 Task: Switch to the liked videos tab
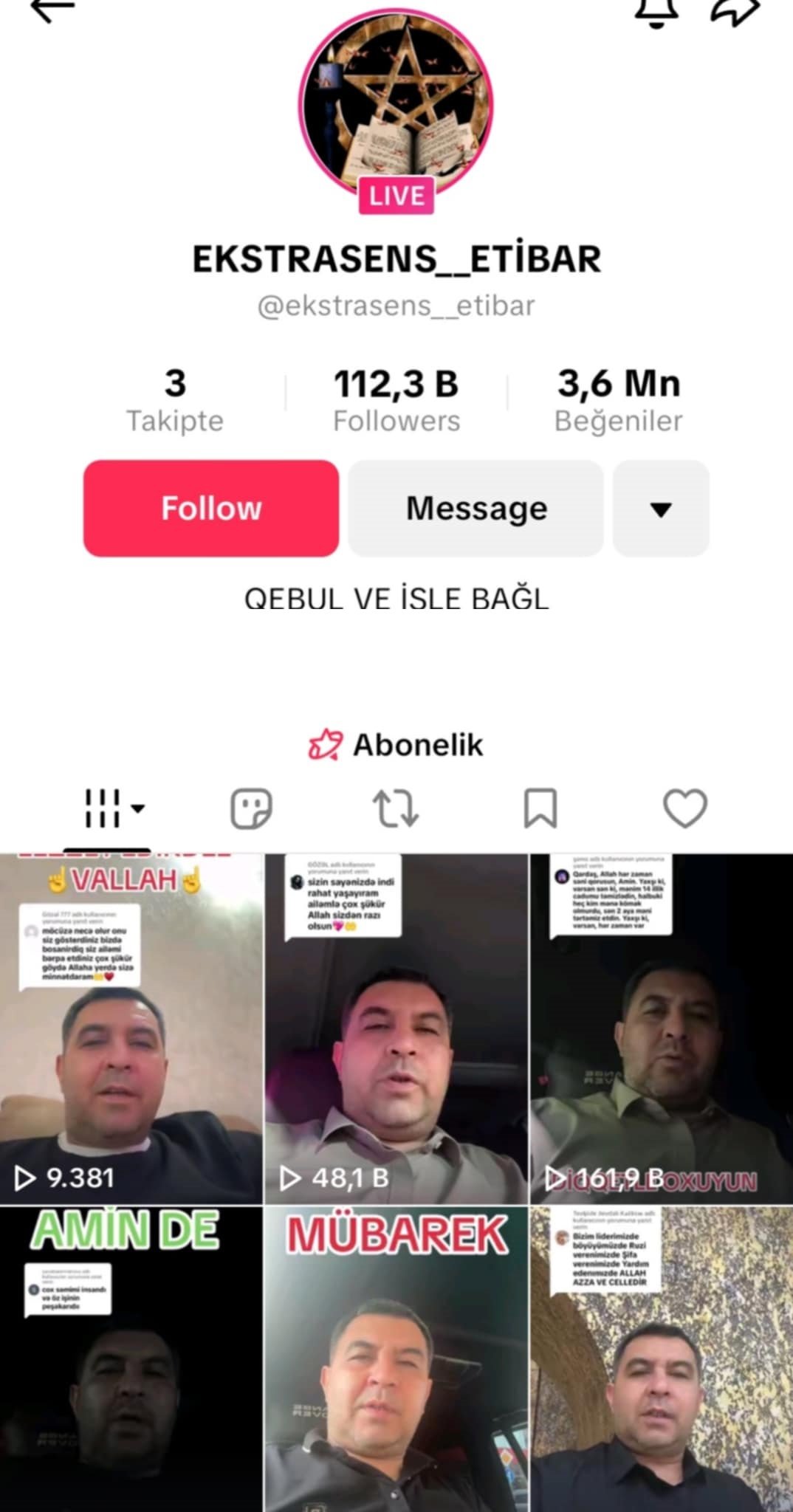point(685,808)
